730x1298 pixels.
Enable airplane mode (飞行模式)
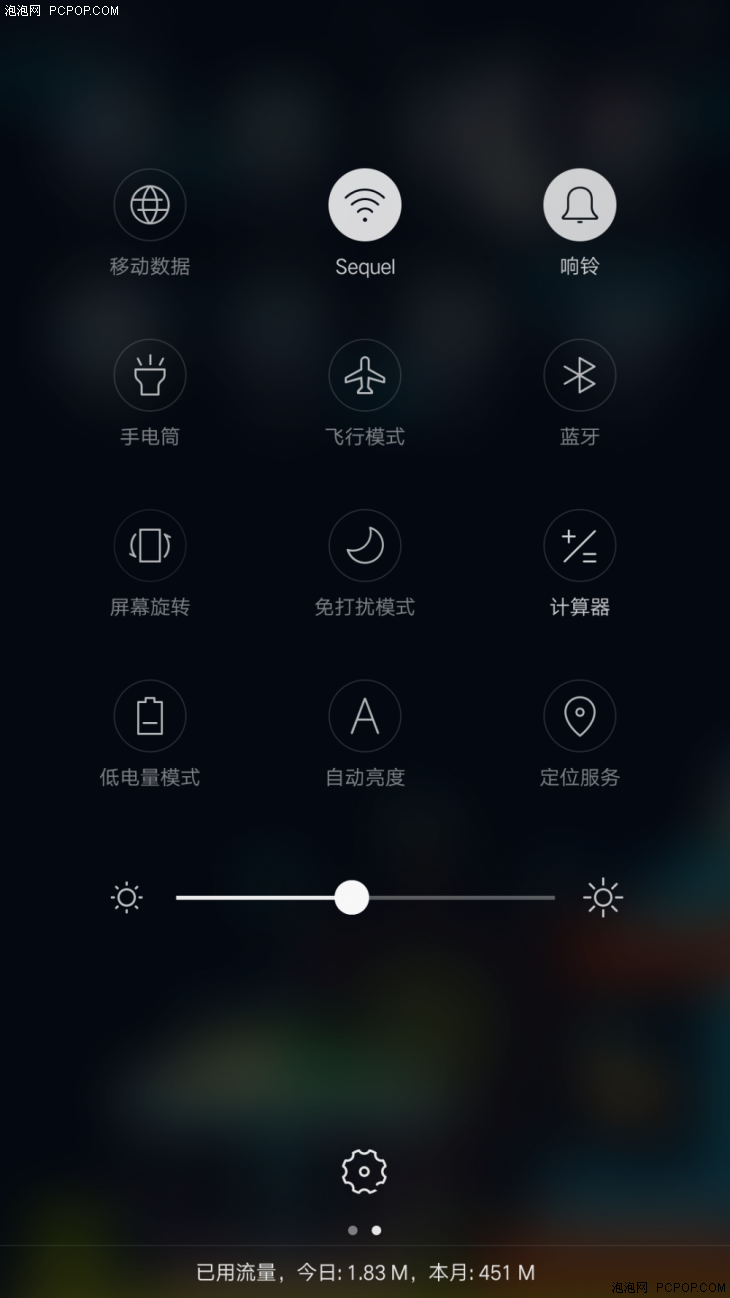[365, 375]
